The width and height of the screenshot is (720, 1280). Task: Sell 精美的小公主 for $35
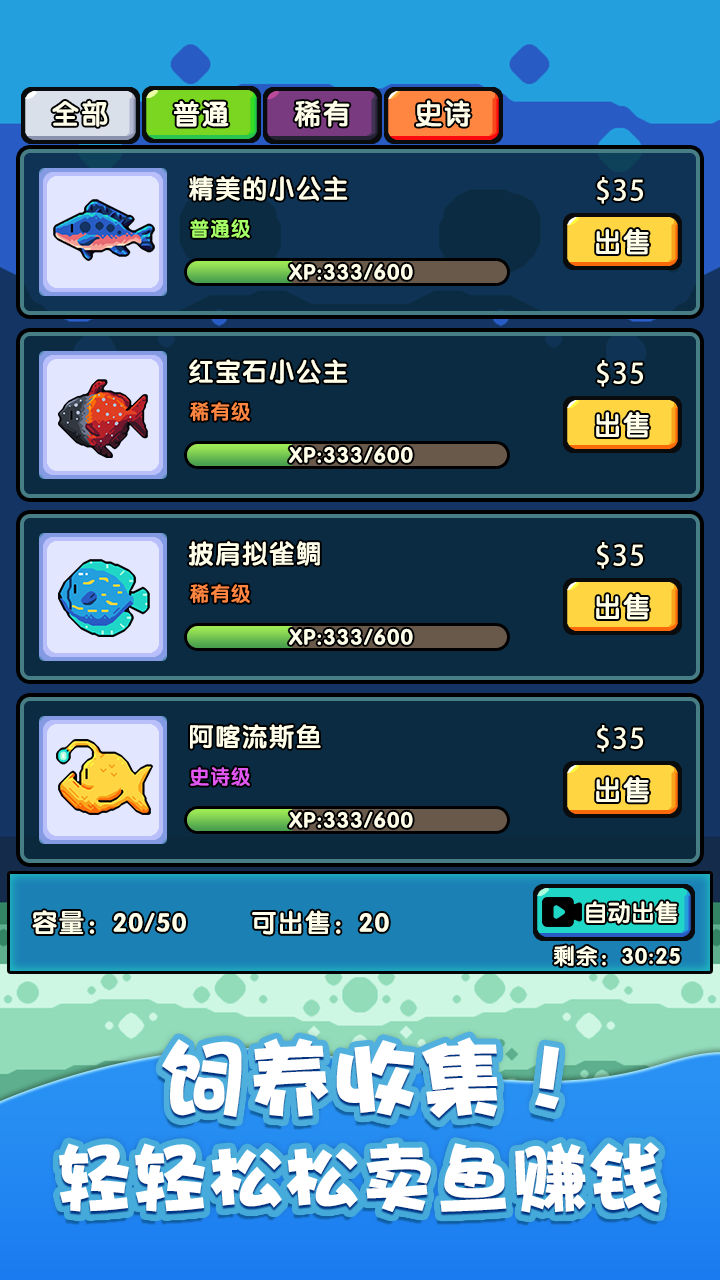(621, 241)
